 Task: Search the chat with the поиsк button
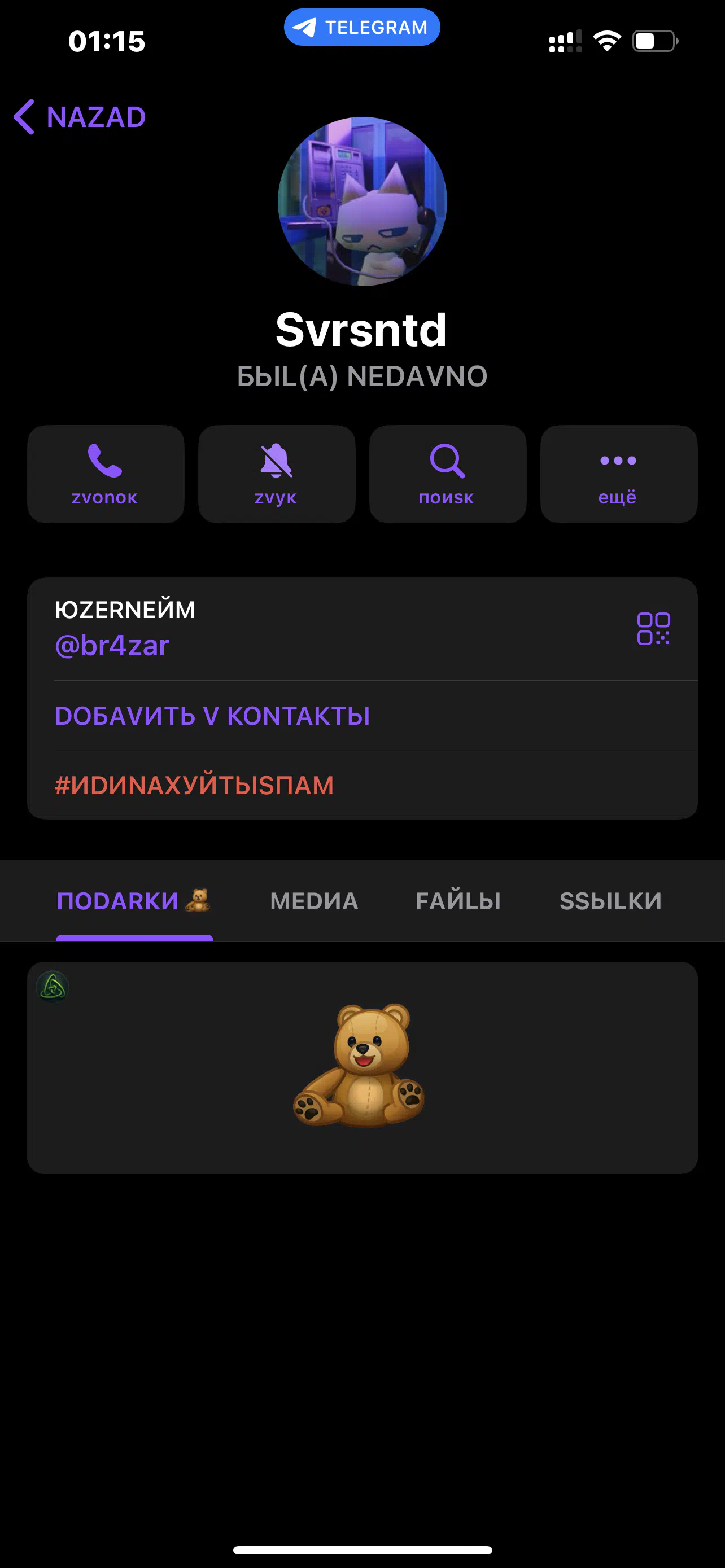(x=448, y=474)
